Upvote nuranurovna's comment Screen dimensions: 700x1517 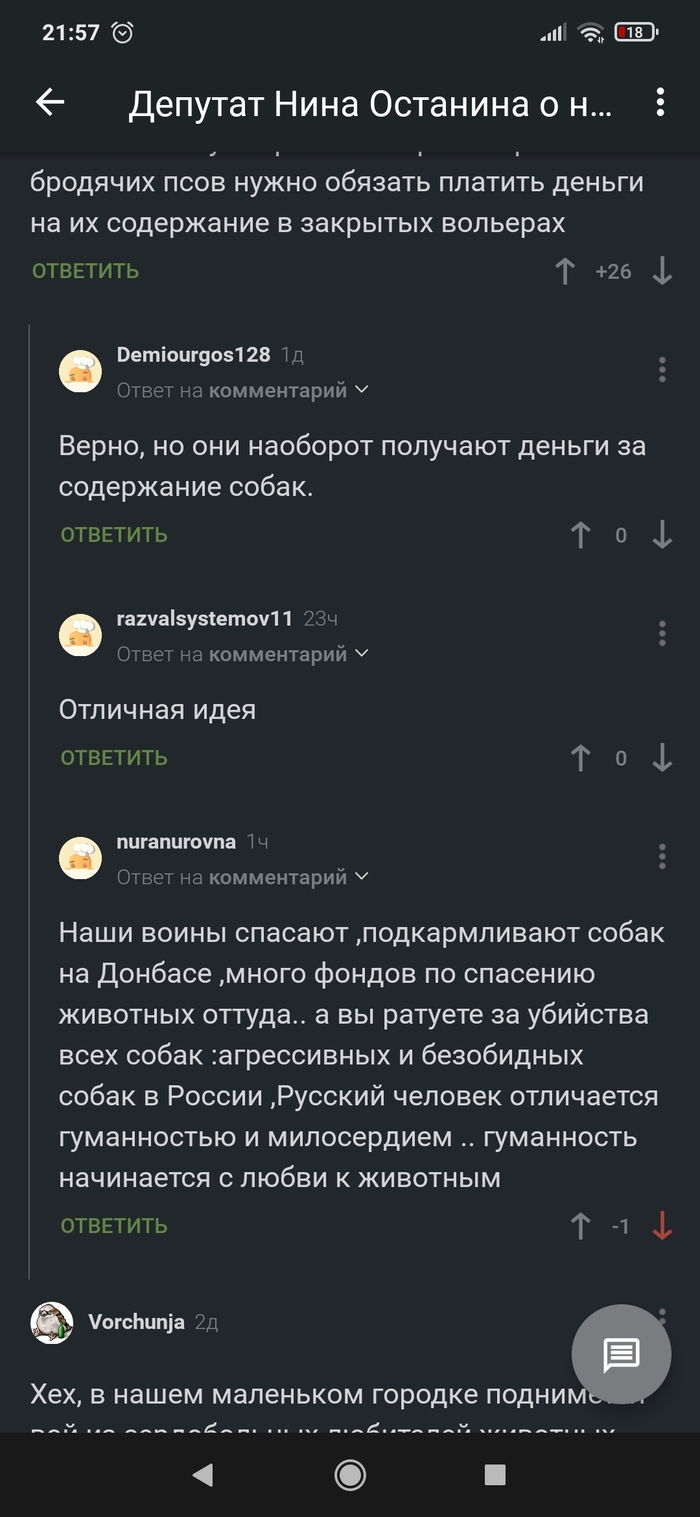(580, 1226)
